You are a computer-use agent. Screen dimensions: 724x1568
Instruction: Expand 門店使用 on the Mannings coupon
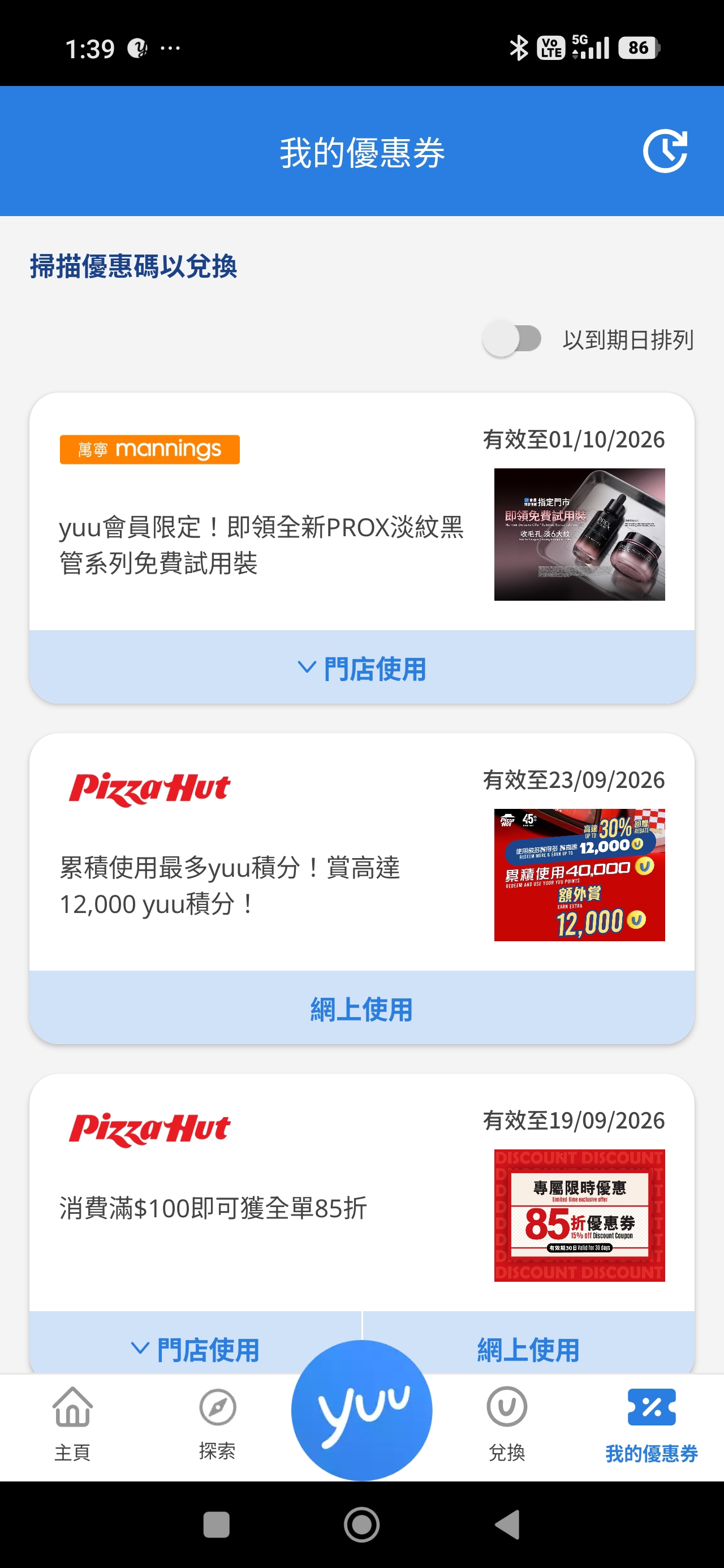361,667
